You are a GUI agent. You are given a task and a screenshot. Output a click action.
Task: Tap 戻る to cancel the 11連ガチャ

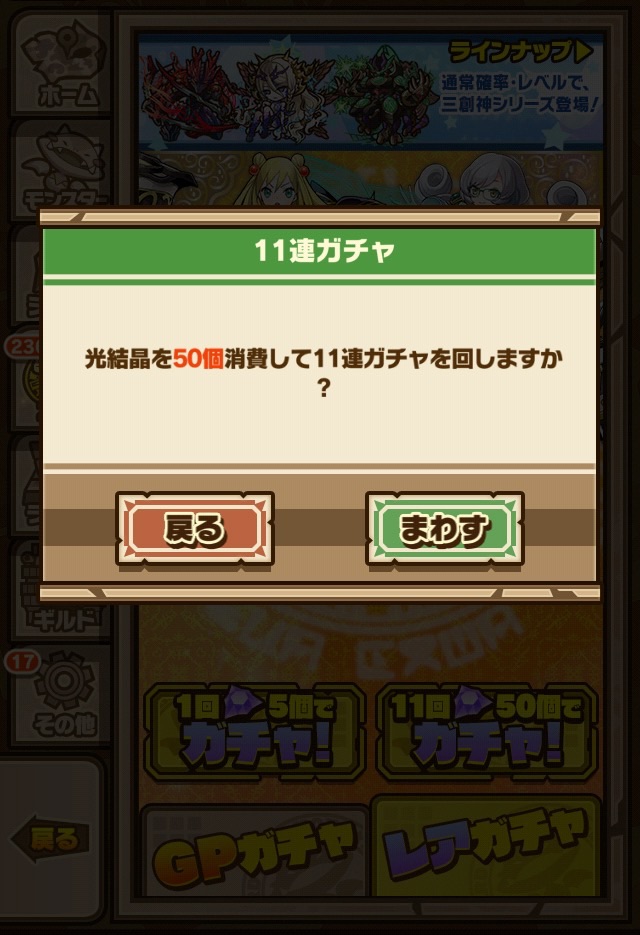194,528
